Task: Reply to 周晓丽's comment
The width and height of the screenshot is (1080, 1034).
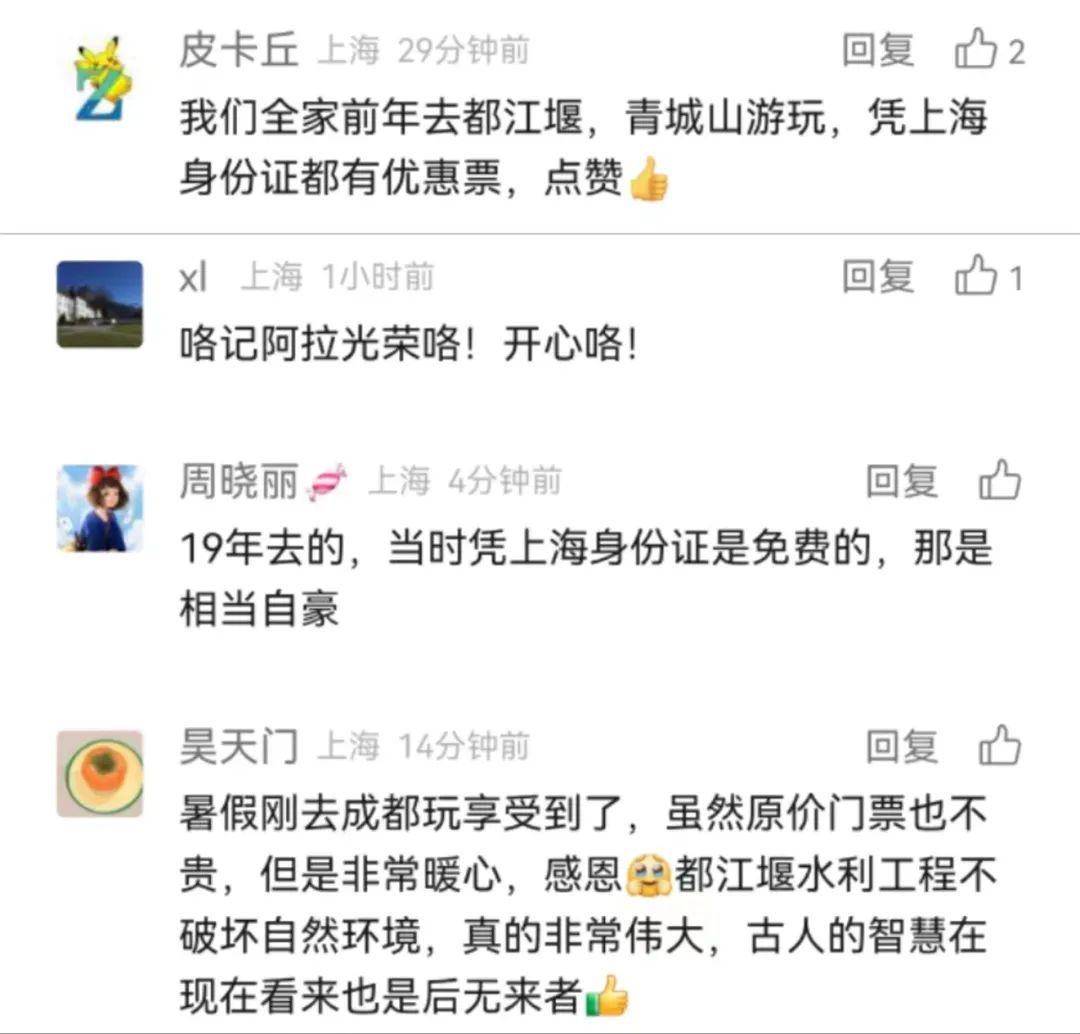Action: click(902, 481)
